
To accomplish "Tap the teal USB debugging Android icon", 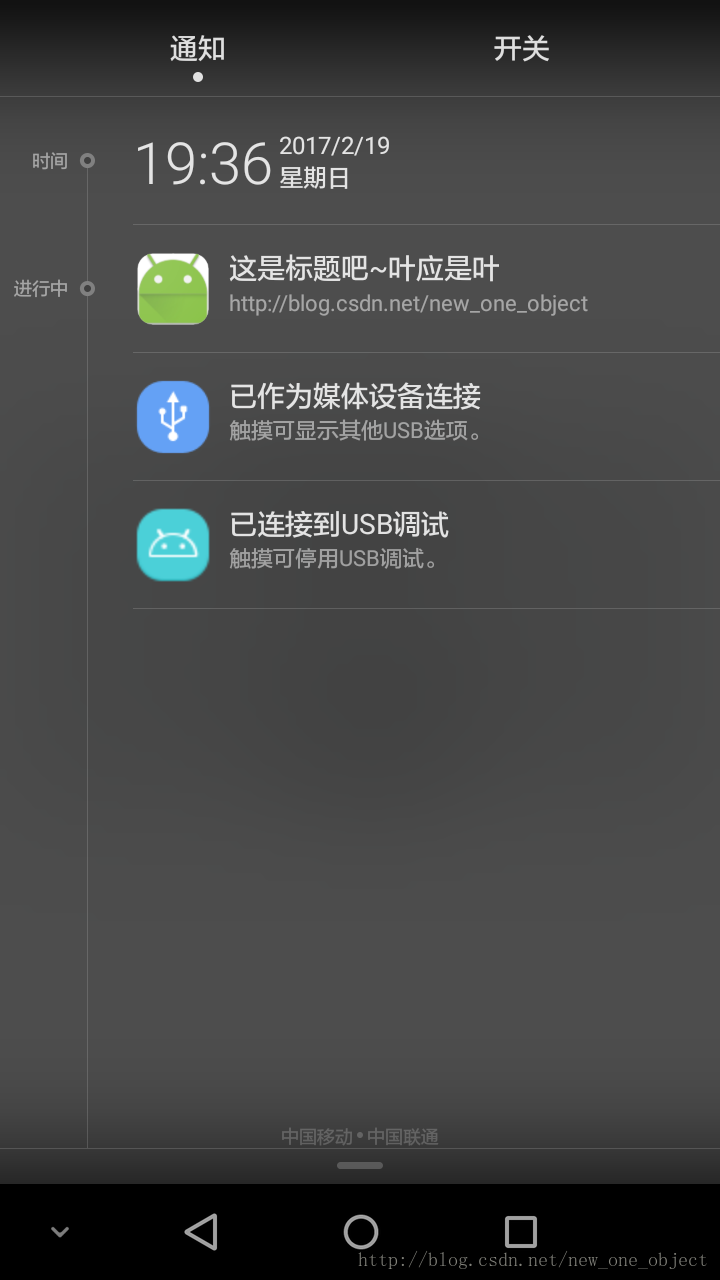I will pyautogui.click(x=172, y=544).
